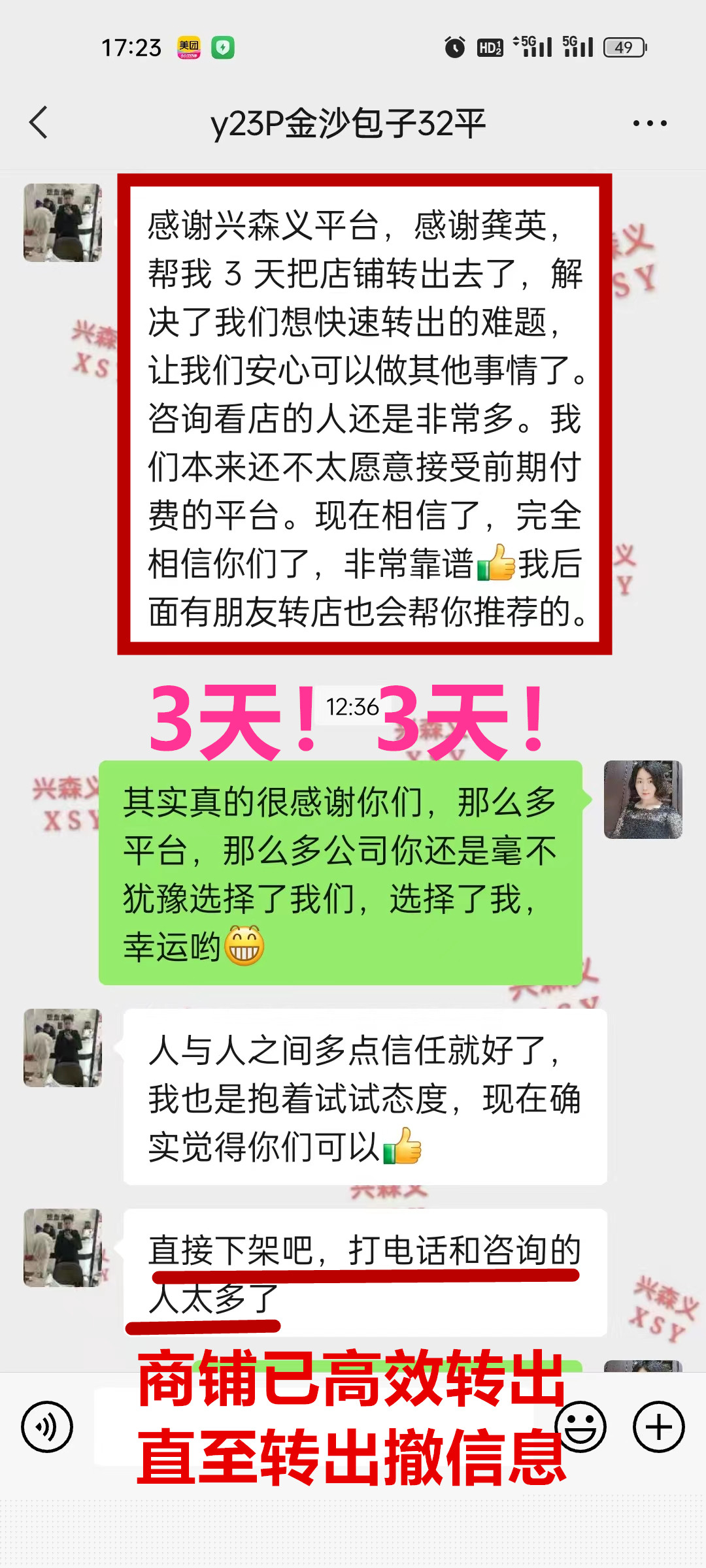
Task: Open the sender's avatar beside the 感谢兴森义平台 message
Action: (x=63, y=223)
